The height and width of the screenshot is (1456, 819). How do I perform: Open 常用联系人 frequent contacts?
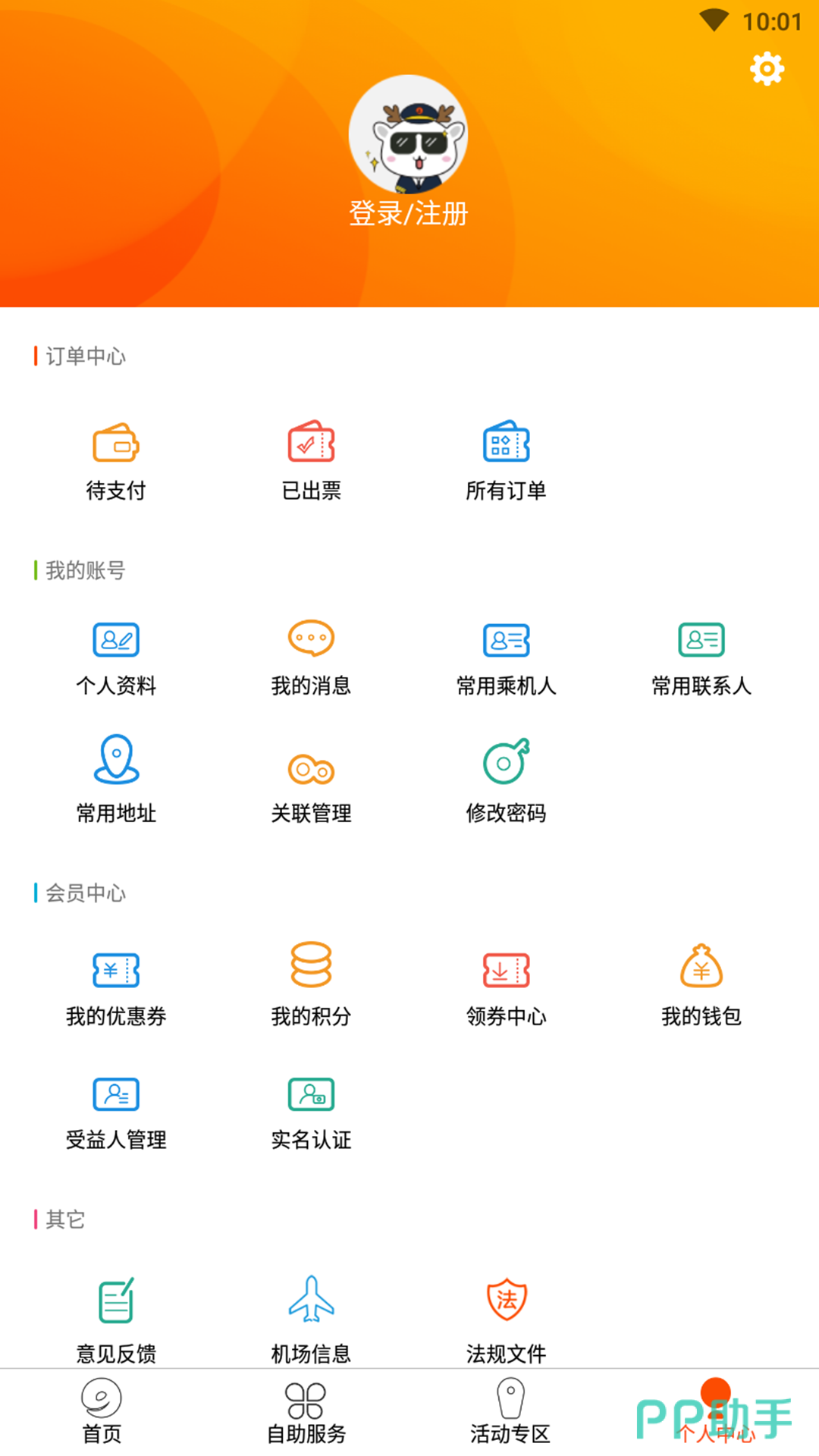coord(701,657)
